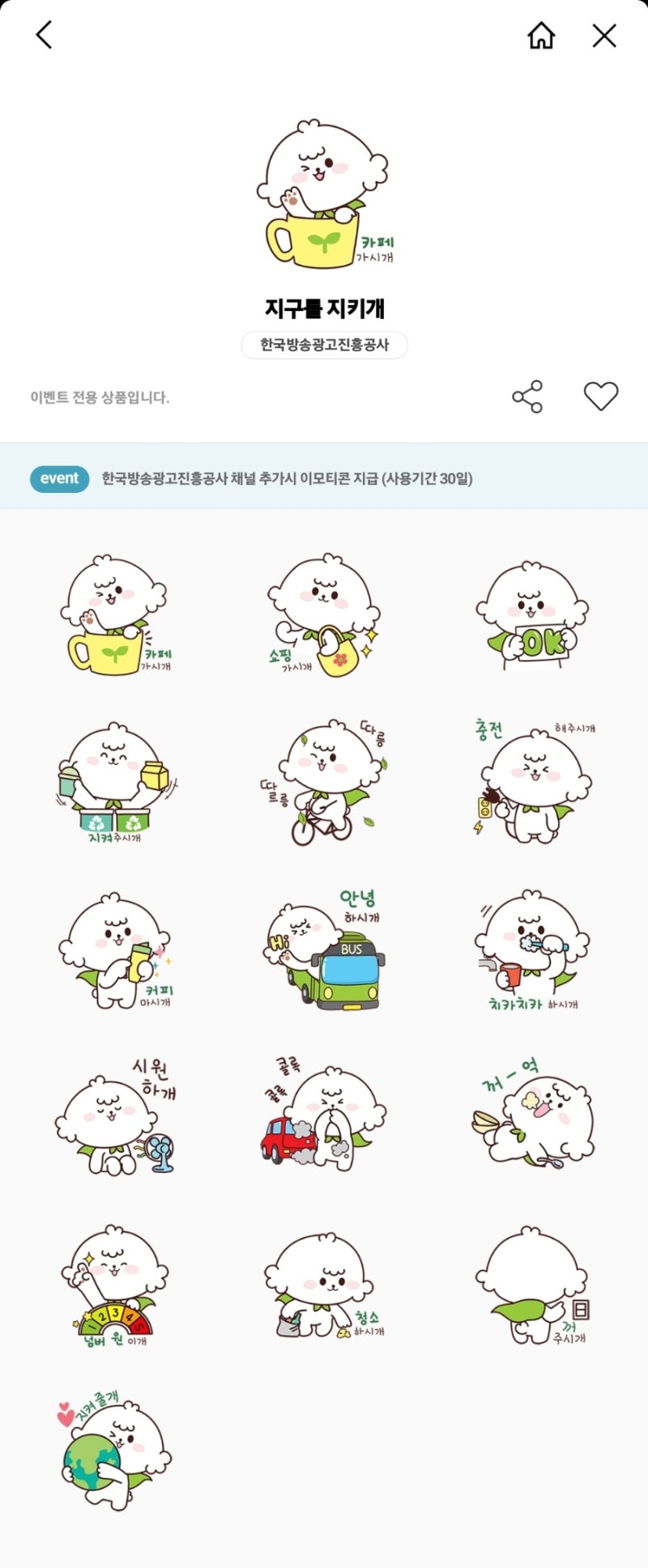The image size is (648, 1568).
Task: Open the home icon
Action: click(x=541, y=36)
